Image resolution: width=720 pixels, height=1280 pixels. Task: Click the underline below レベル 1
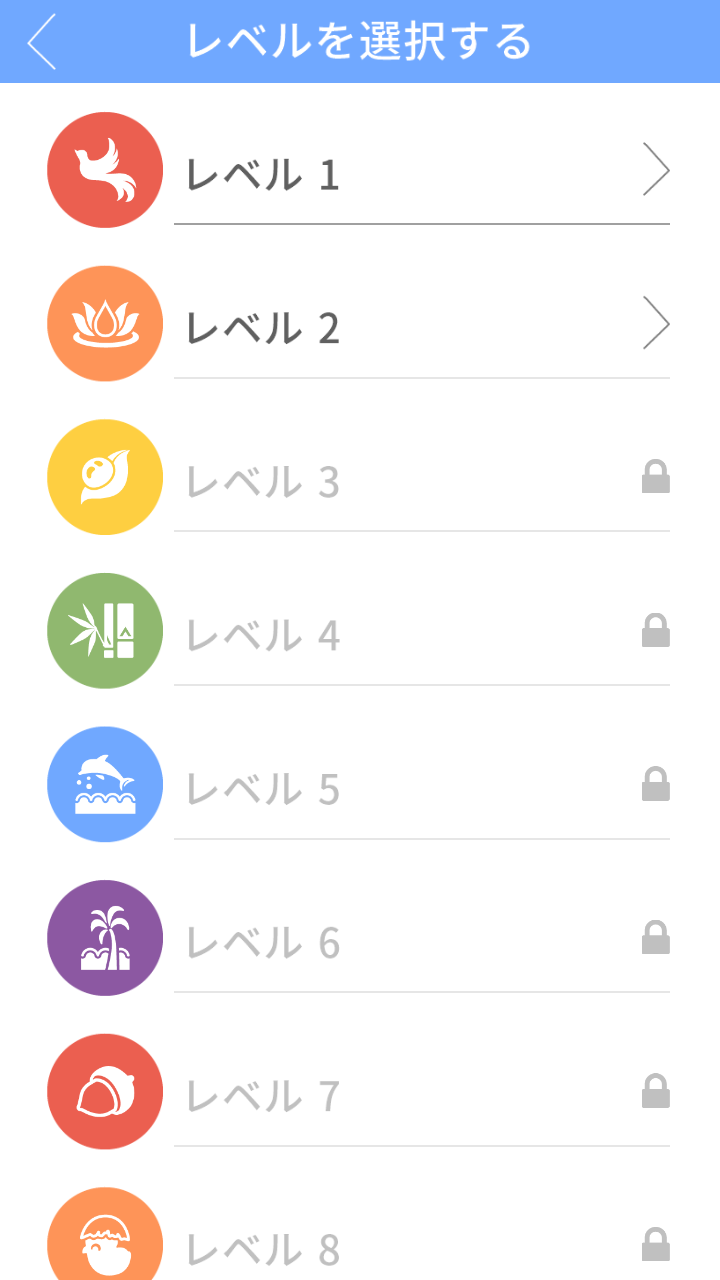click(422, 226)
